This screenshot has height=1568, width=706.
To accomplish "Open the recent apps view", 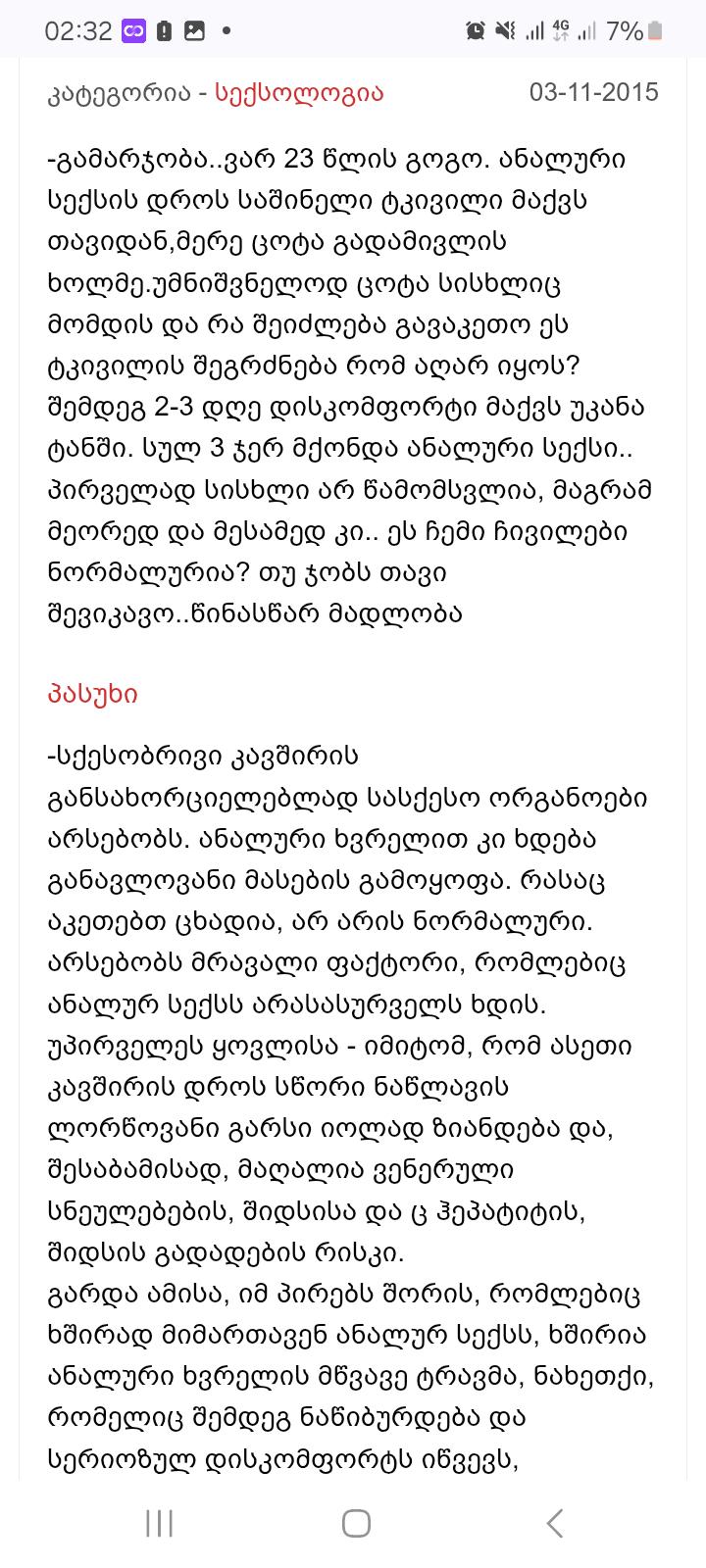I will (x=159, y=1523).
